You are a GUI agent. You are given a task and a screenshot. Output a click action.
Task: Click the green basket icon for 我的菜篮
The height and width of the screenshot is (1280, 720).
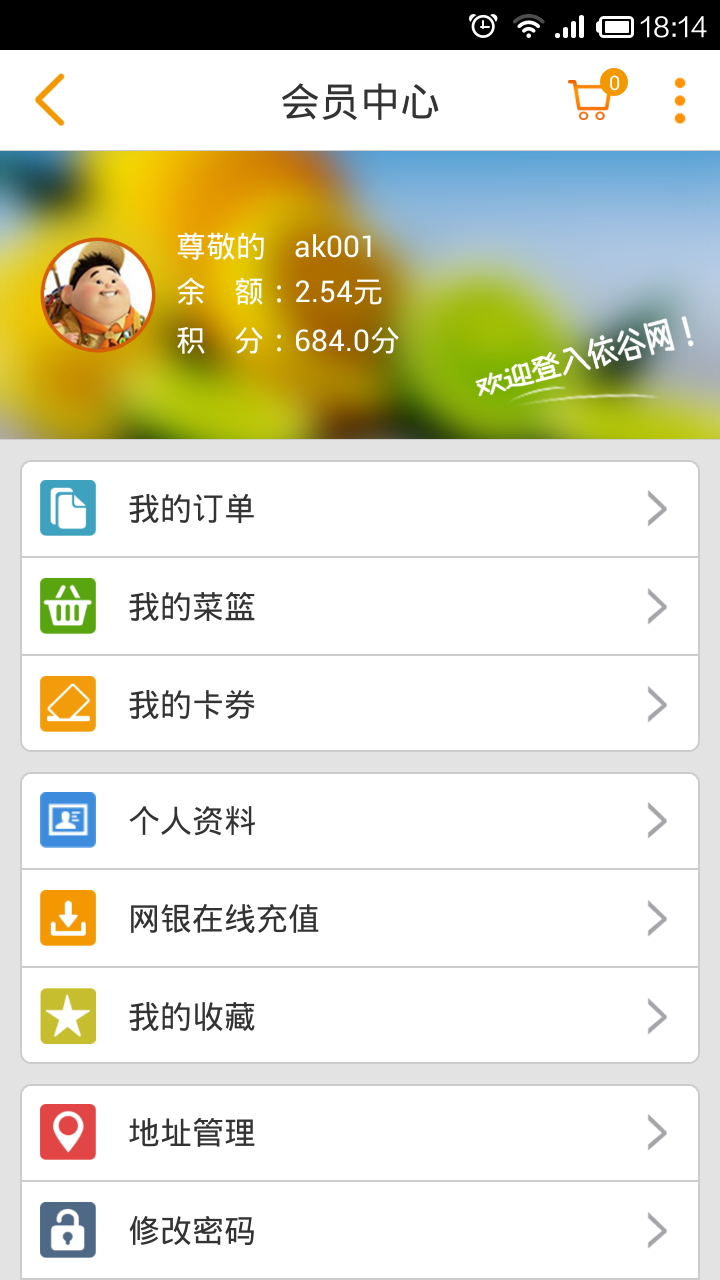(66, 606)
